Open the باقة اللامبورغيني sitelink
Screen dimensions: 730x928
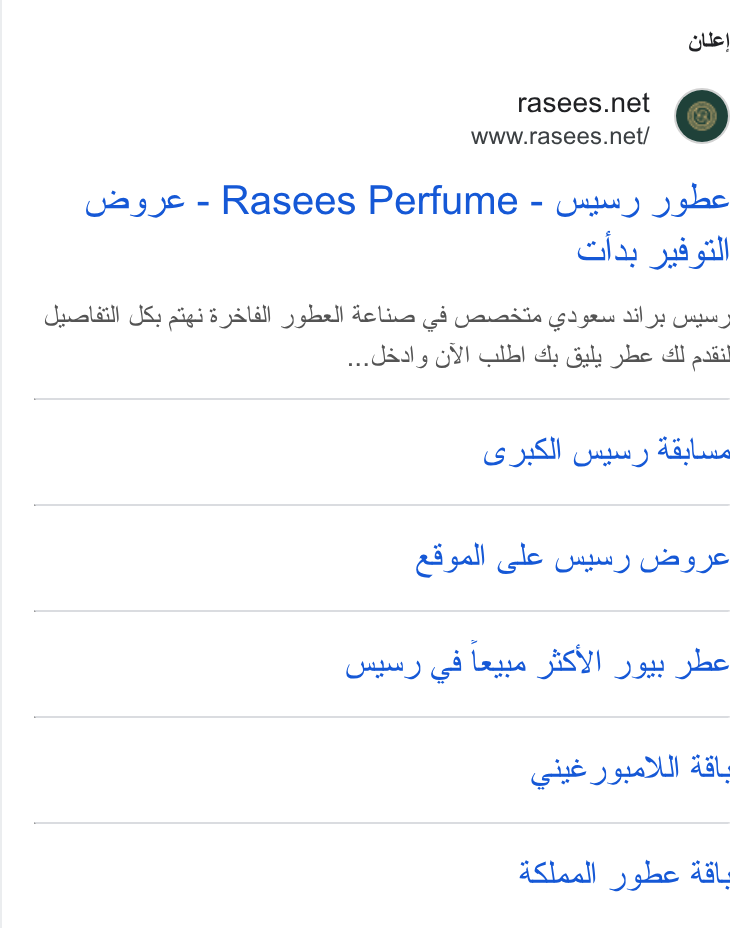630,770
